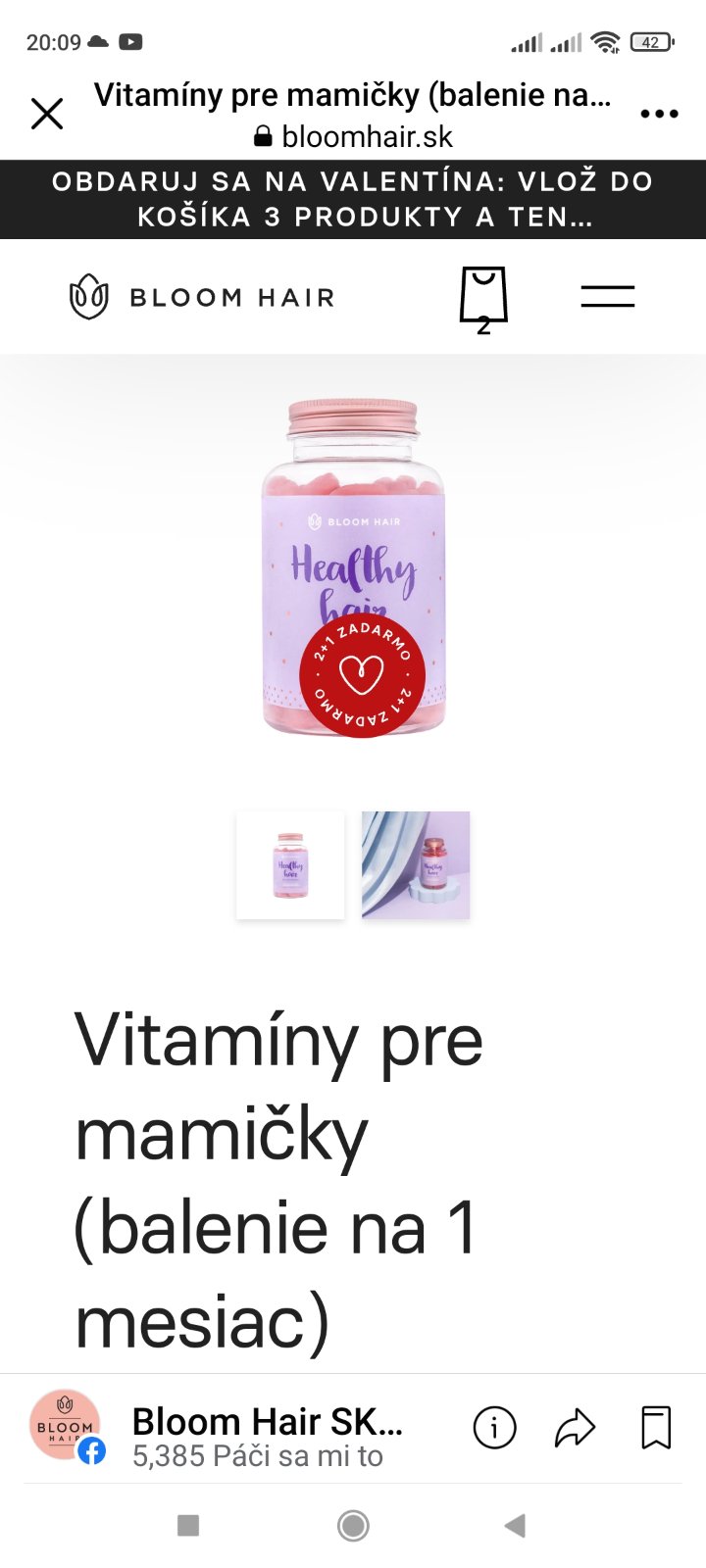The height and width of the screenshot is (1568, 706).
Task: Open the browser overflow menu
Action: (x=659, y=114)
